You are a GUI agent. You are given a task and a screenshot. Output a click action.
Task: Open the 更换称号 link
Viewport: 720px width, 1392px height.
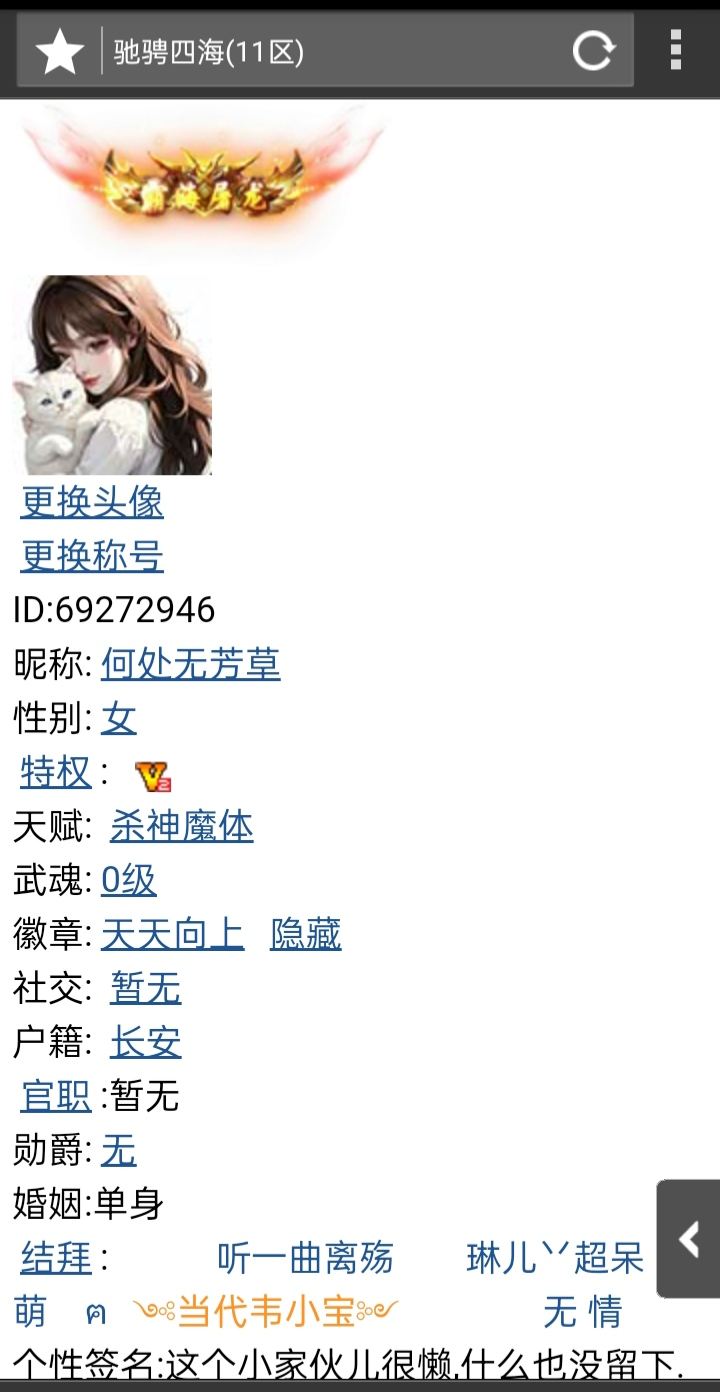click(x=92, y=556)
